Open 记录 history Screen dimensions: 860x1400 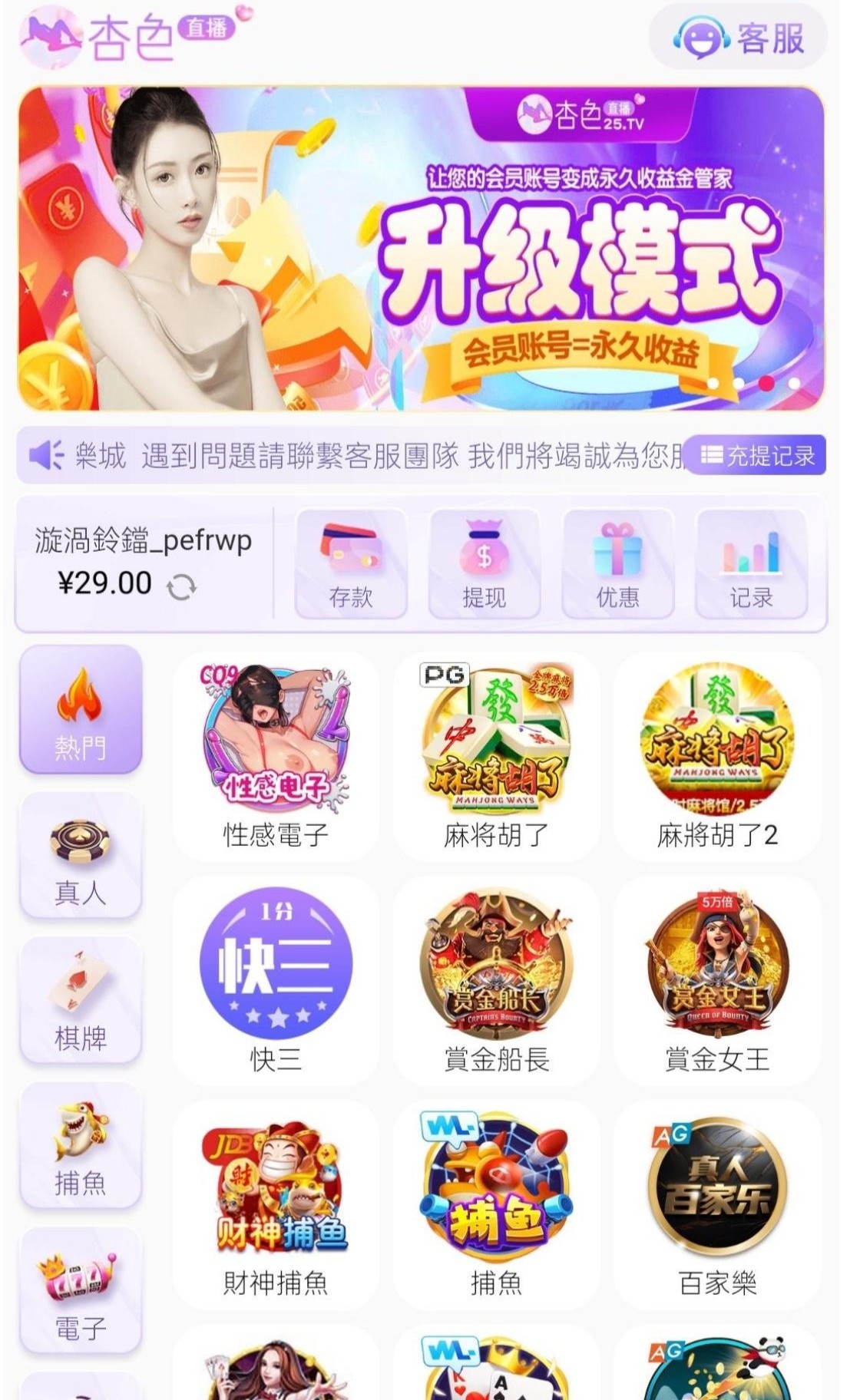click(751, 563)
